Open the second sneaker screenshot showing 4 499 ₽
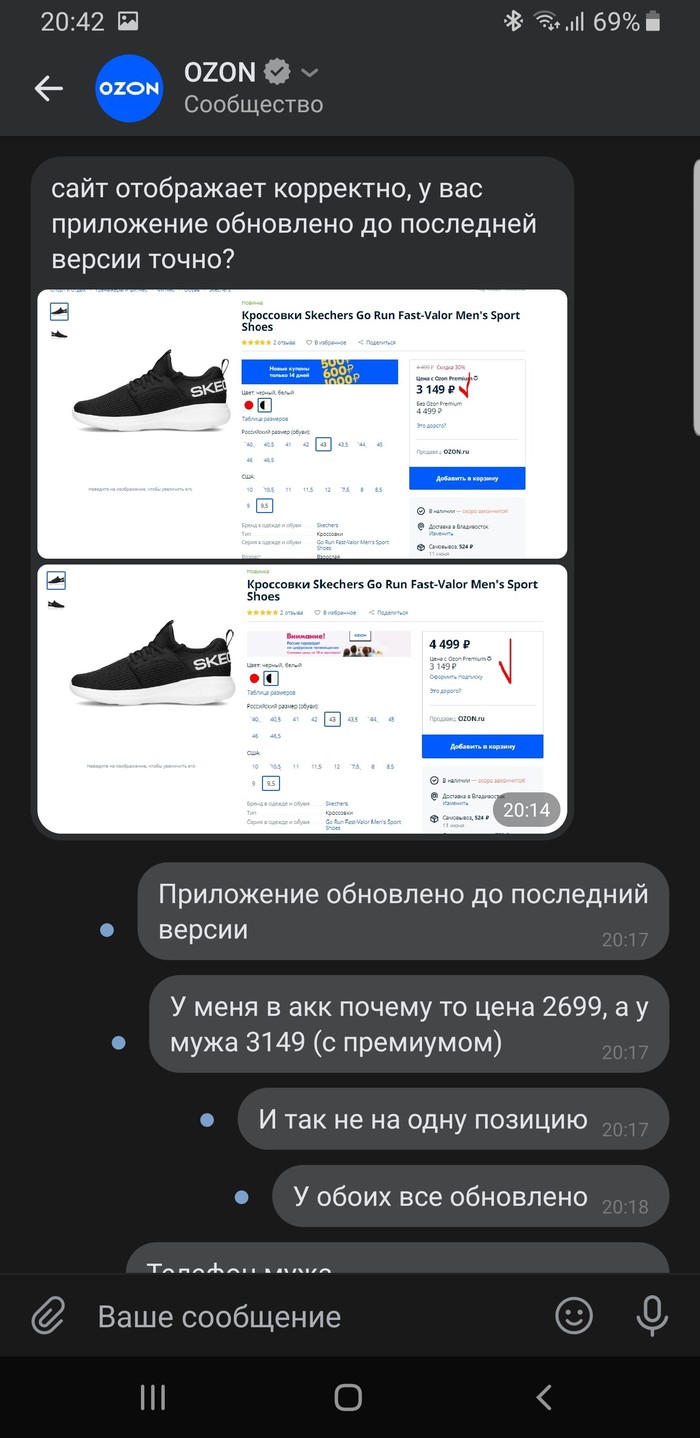The width and height of the screenshot is (700, 1438). [302, 698]
